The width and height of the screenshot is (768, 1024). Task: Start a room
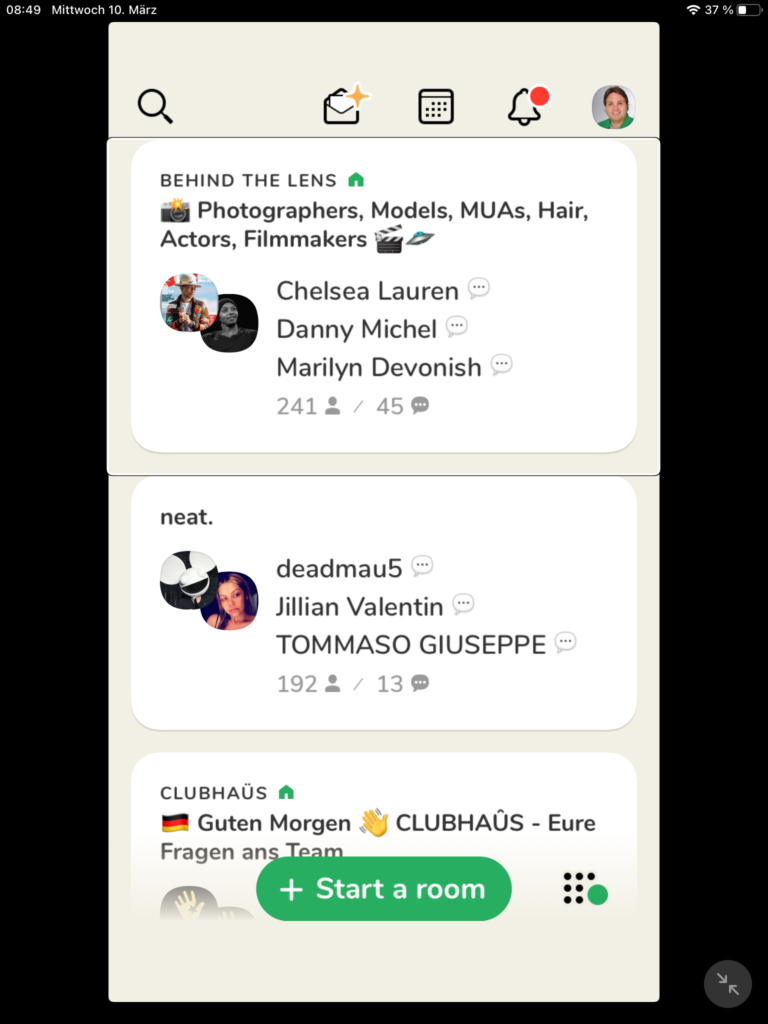(x=384, y=889)
